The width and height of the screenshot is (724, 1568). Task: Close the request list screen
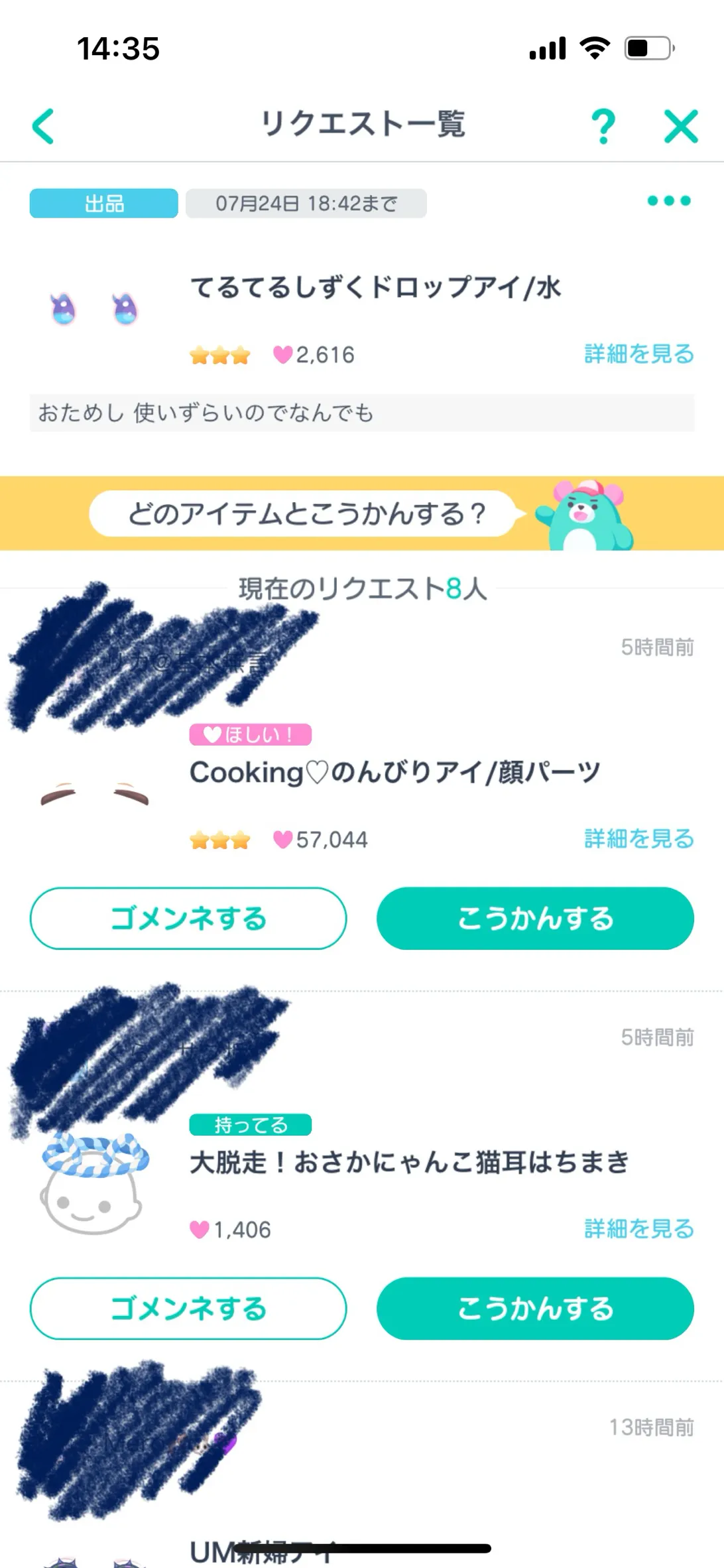681,126
